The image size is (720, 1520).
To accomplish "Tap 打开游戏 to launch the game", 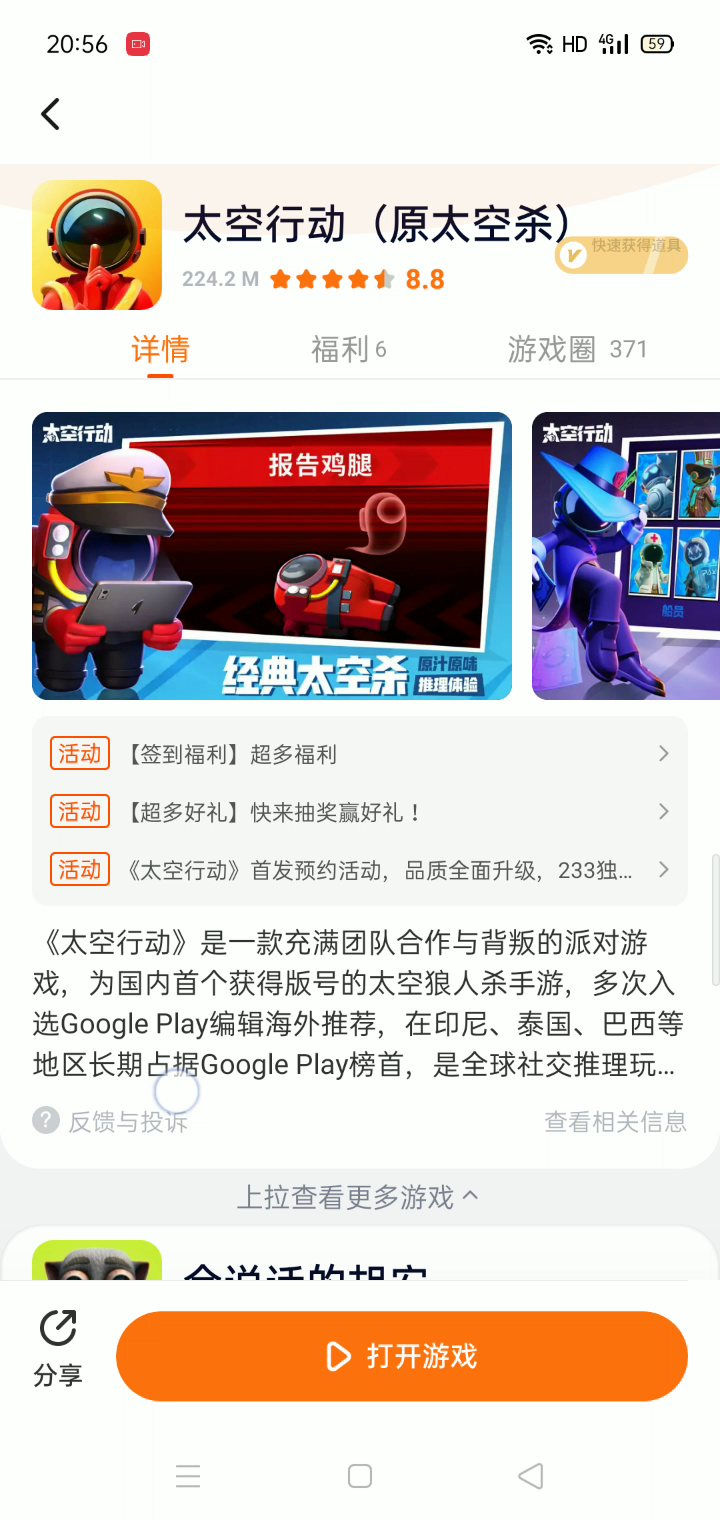I will [x=402, y=1356].
